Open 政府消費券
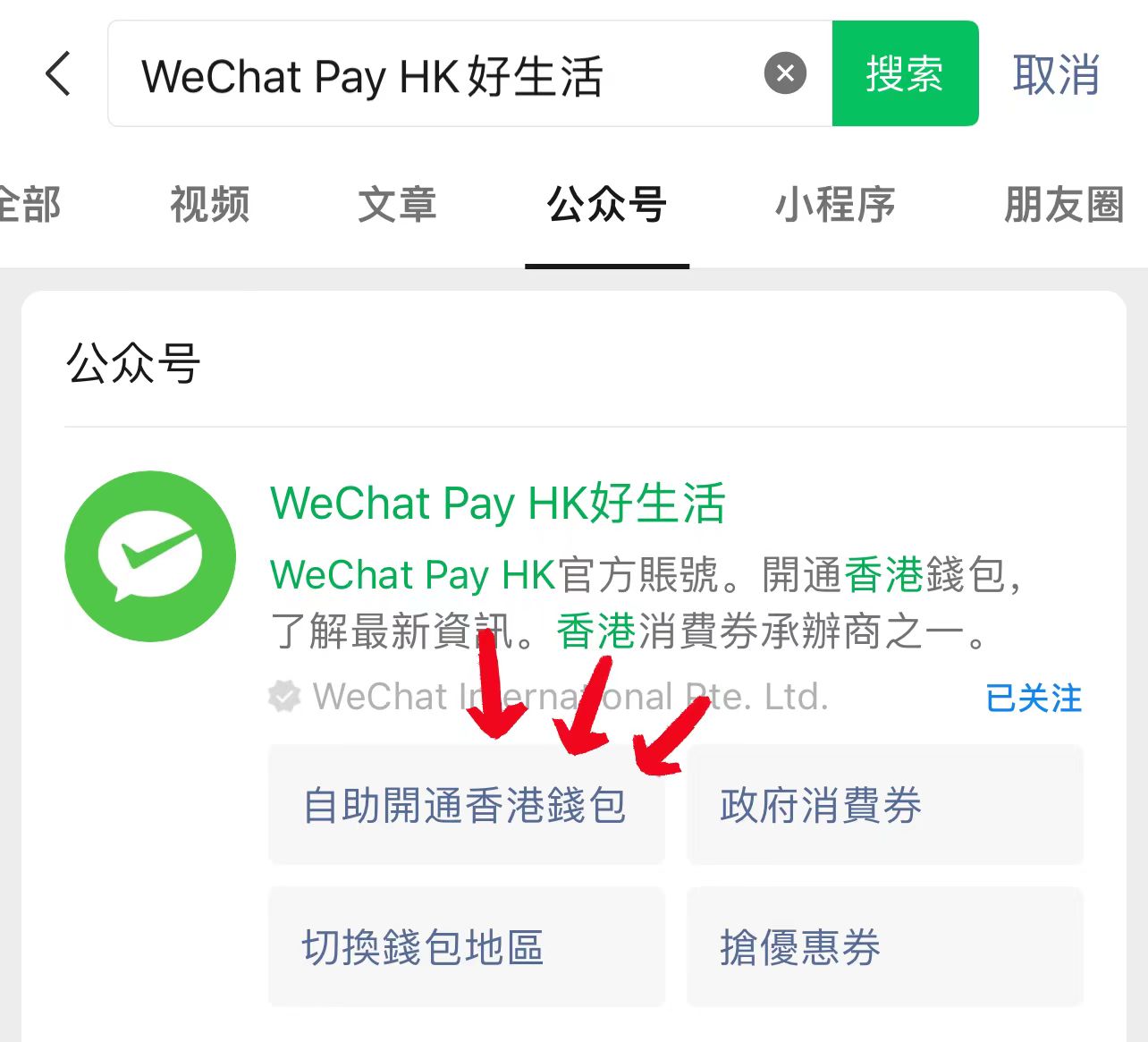1148x1042 pixels. pyautogui.click(x=884, y=805)
